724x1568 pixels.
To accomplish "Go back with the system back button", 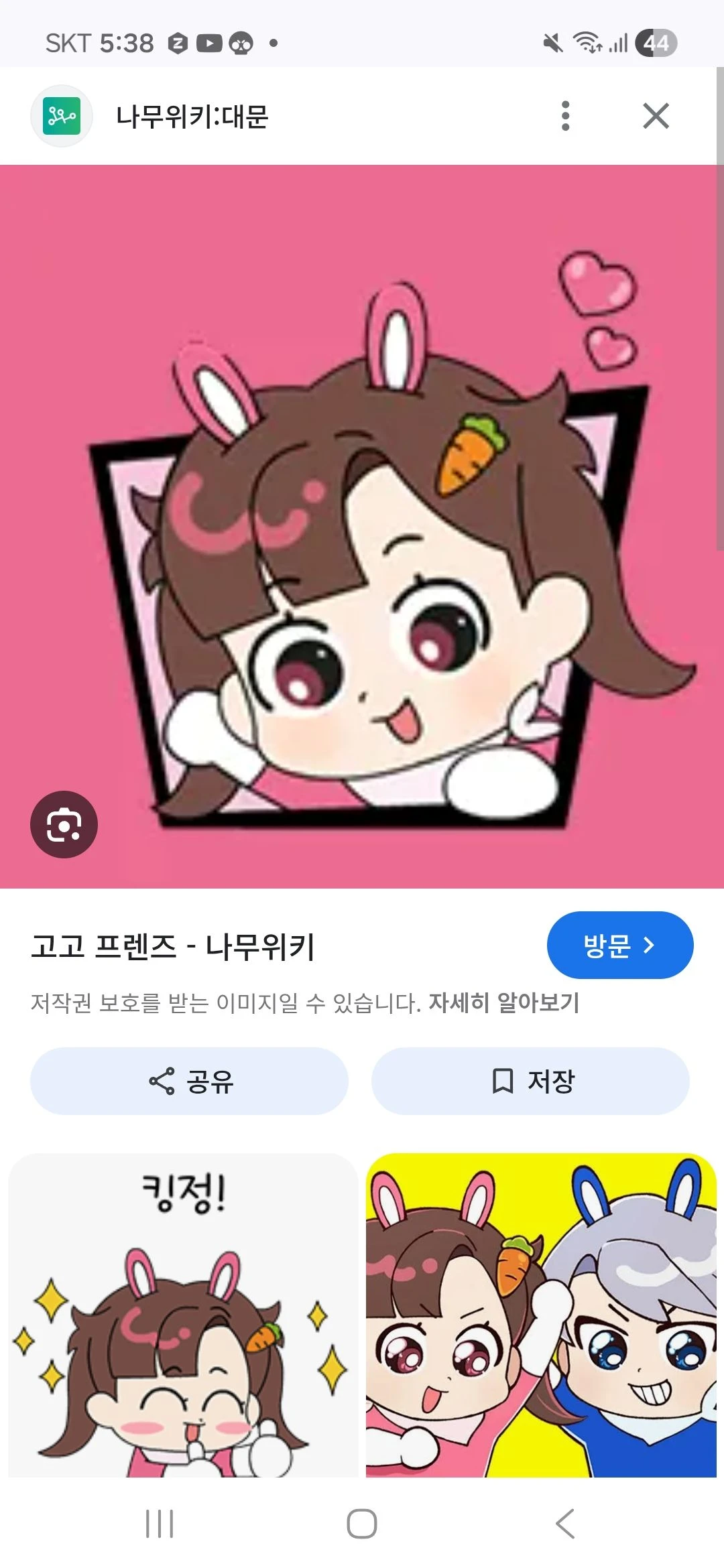I will pyautogui.click(x=565, y=1524).
